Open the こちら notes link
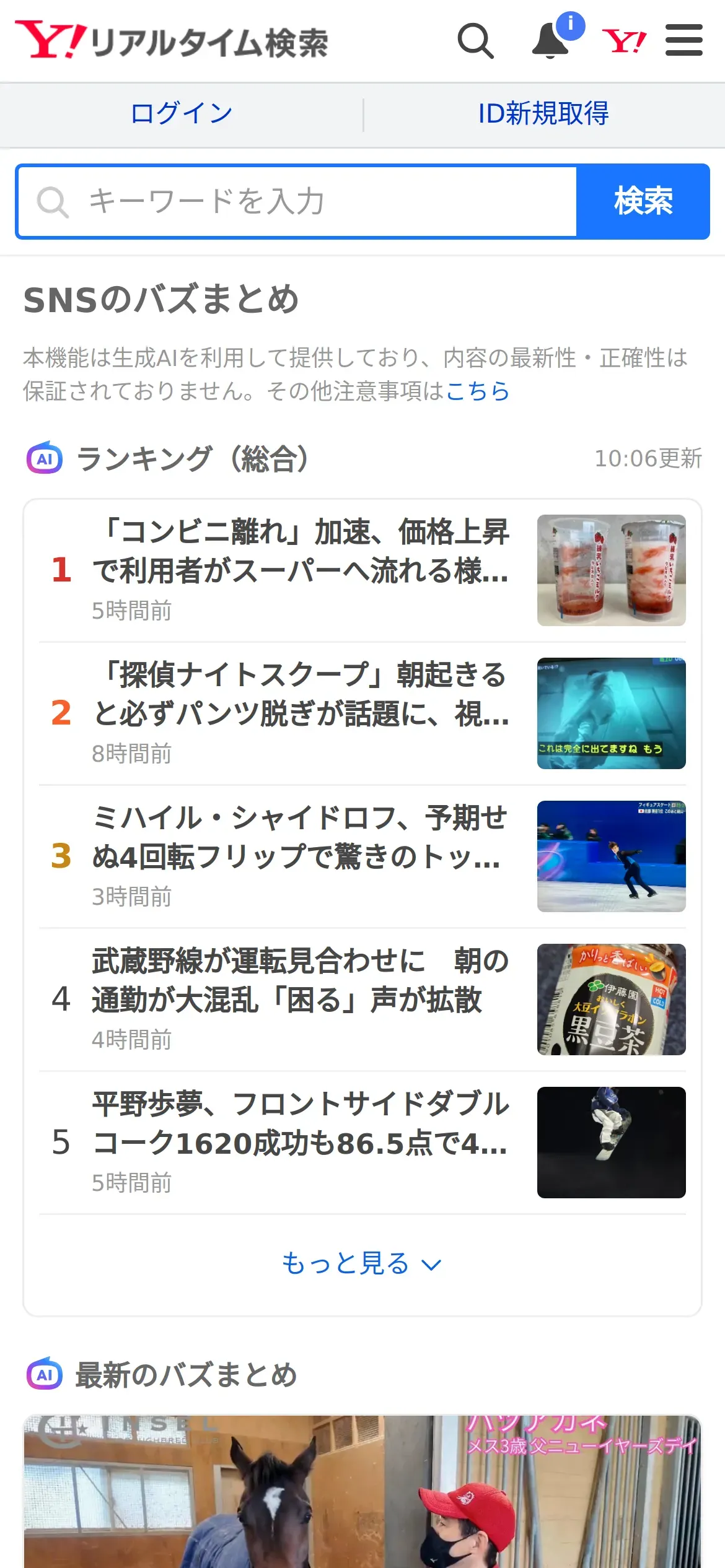 coord(477,391)
